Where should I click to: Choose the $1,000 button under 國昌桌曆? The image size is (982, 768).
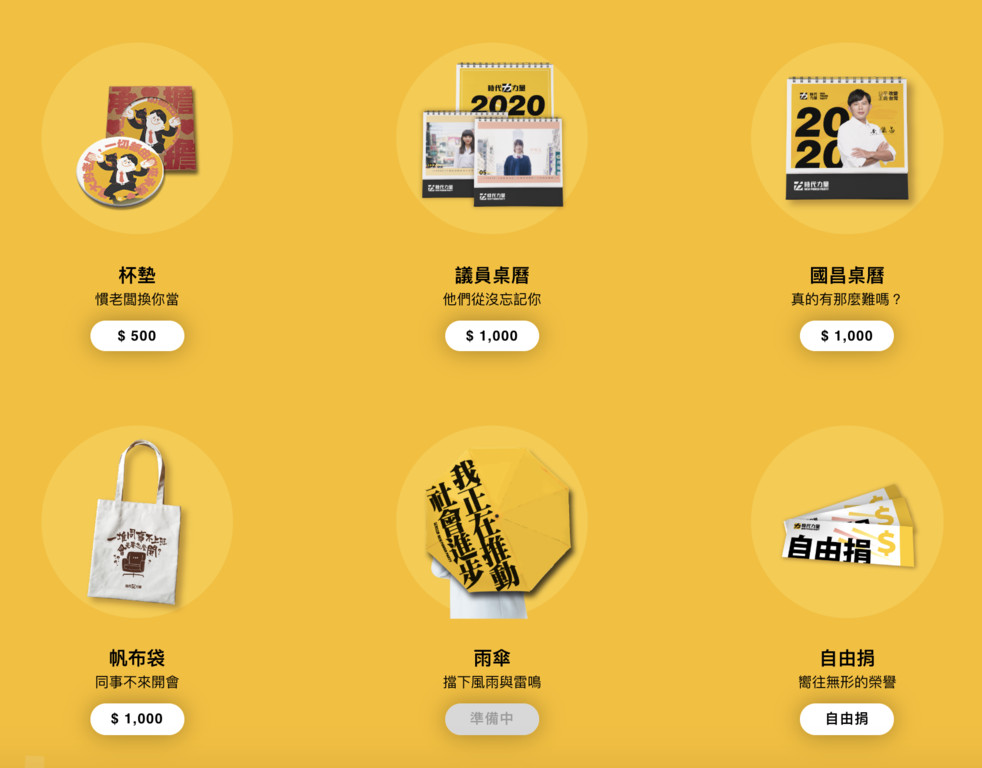coord(846,336)
